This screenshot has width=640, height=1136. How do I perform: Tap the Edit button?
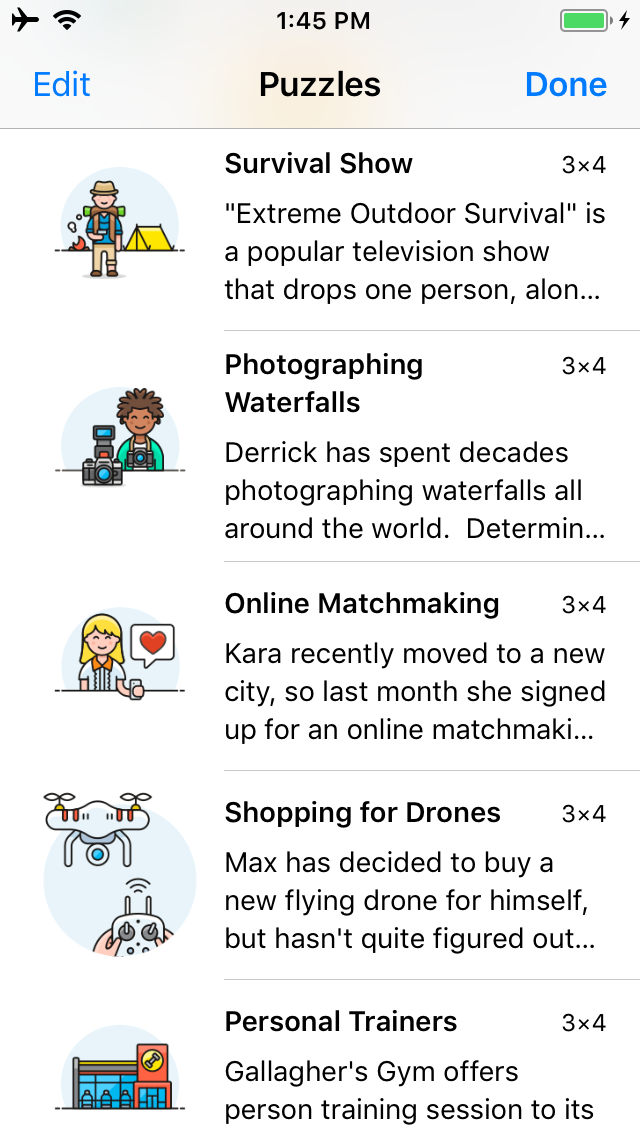62,85
